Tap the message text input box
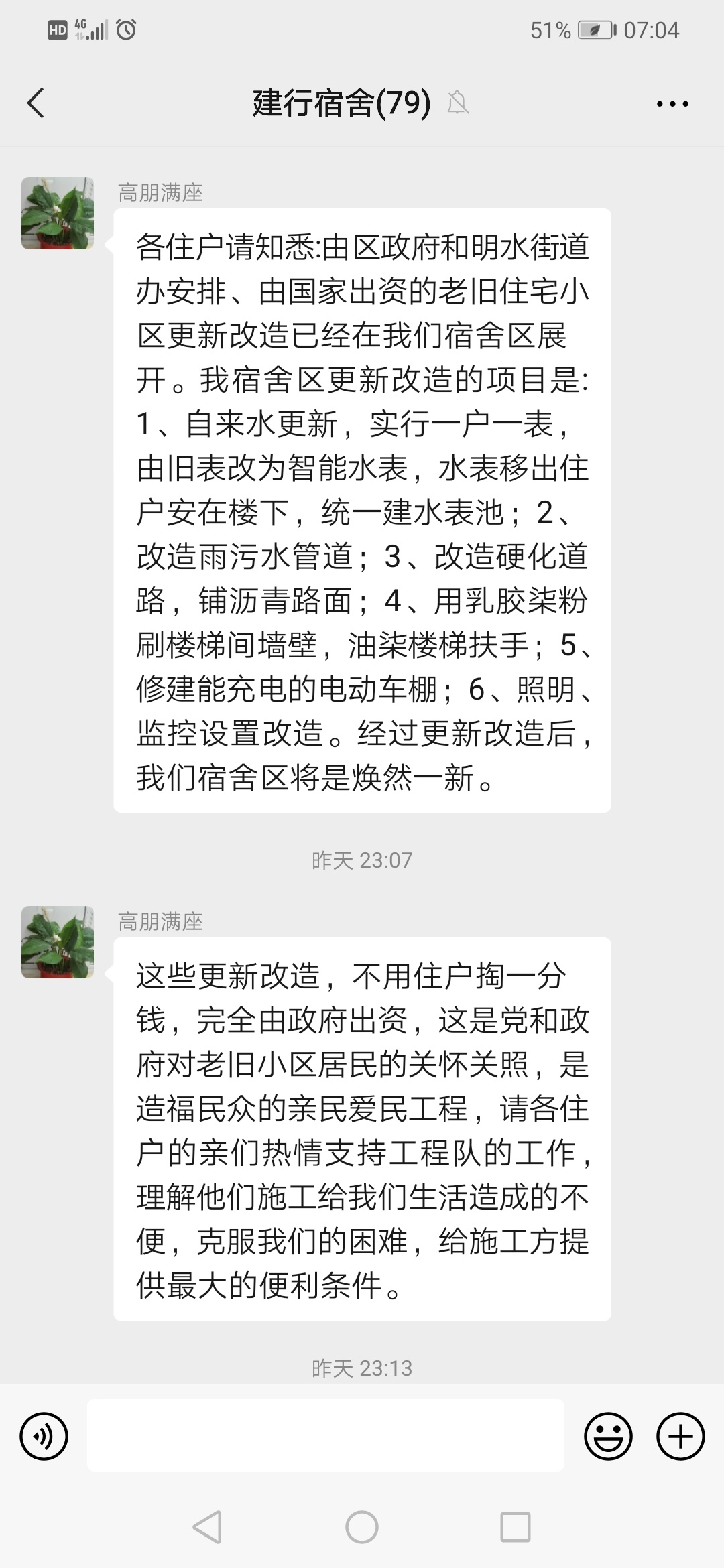 [x=325, y=1435]
